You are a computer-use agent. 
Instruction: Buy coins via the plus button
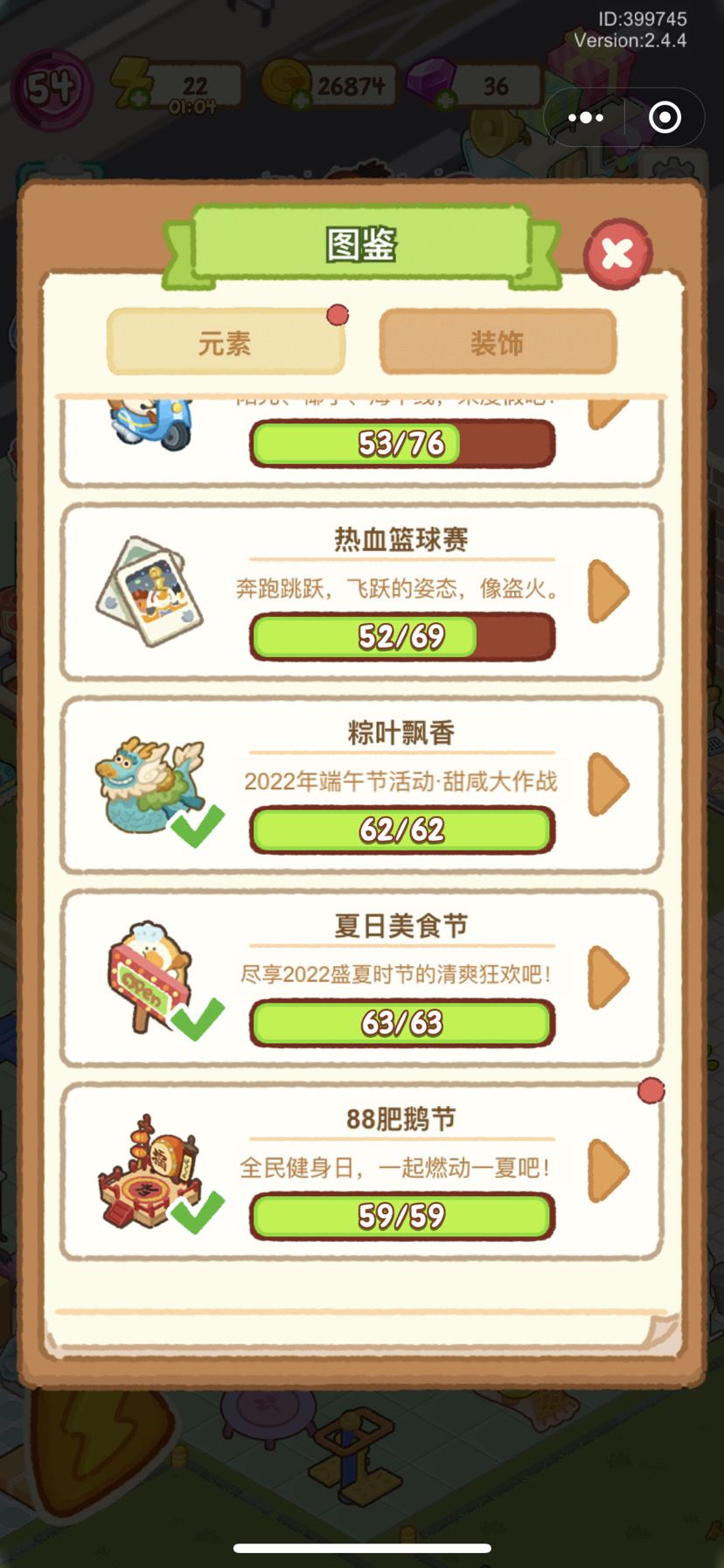tap(302, 99)
